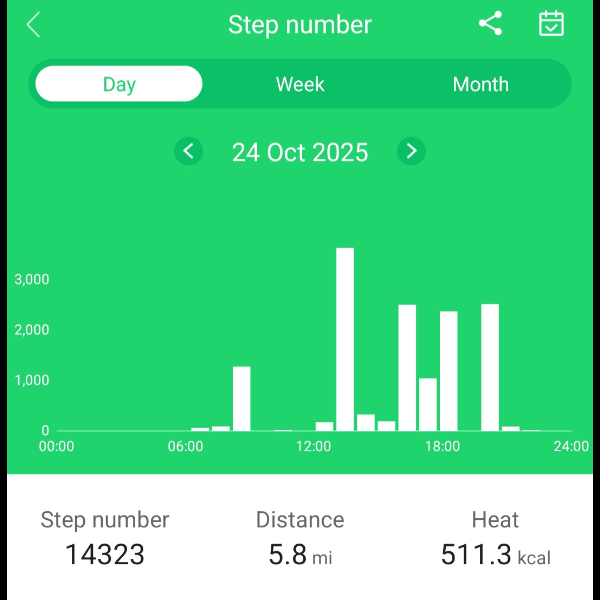This screenshot has width=600, height=600.
Task: Go to the previous day
Action: (188, 151)
